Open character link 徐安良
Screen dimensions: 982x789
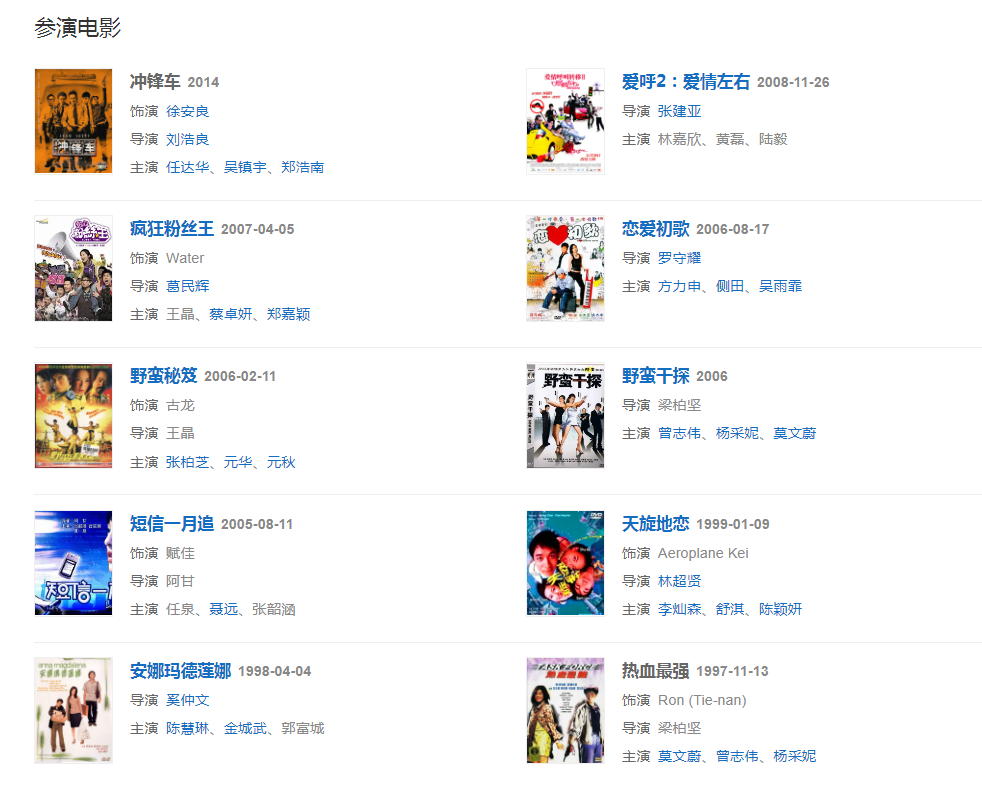click(x=187, y=111)
